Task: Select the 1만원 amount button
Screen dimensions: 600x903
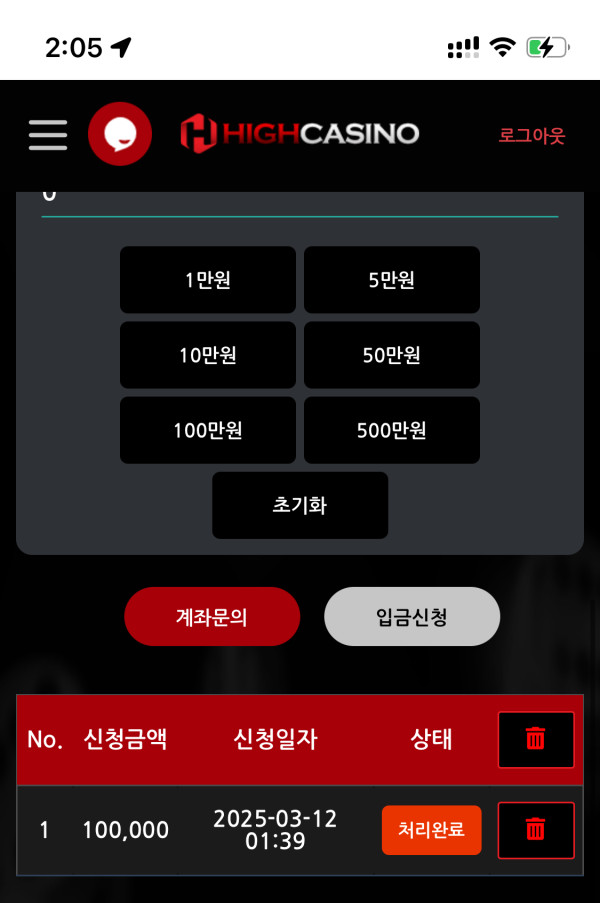Action: [208, 280]
